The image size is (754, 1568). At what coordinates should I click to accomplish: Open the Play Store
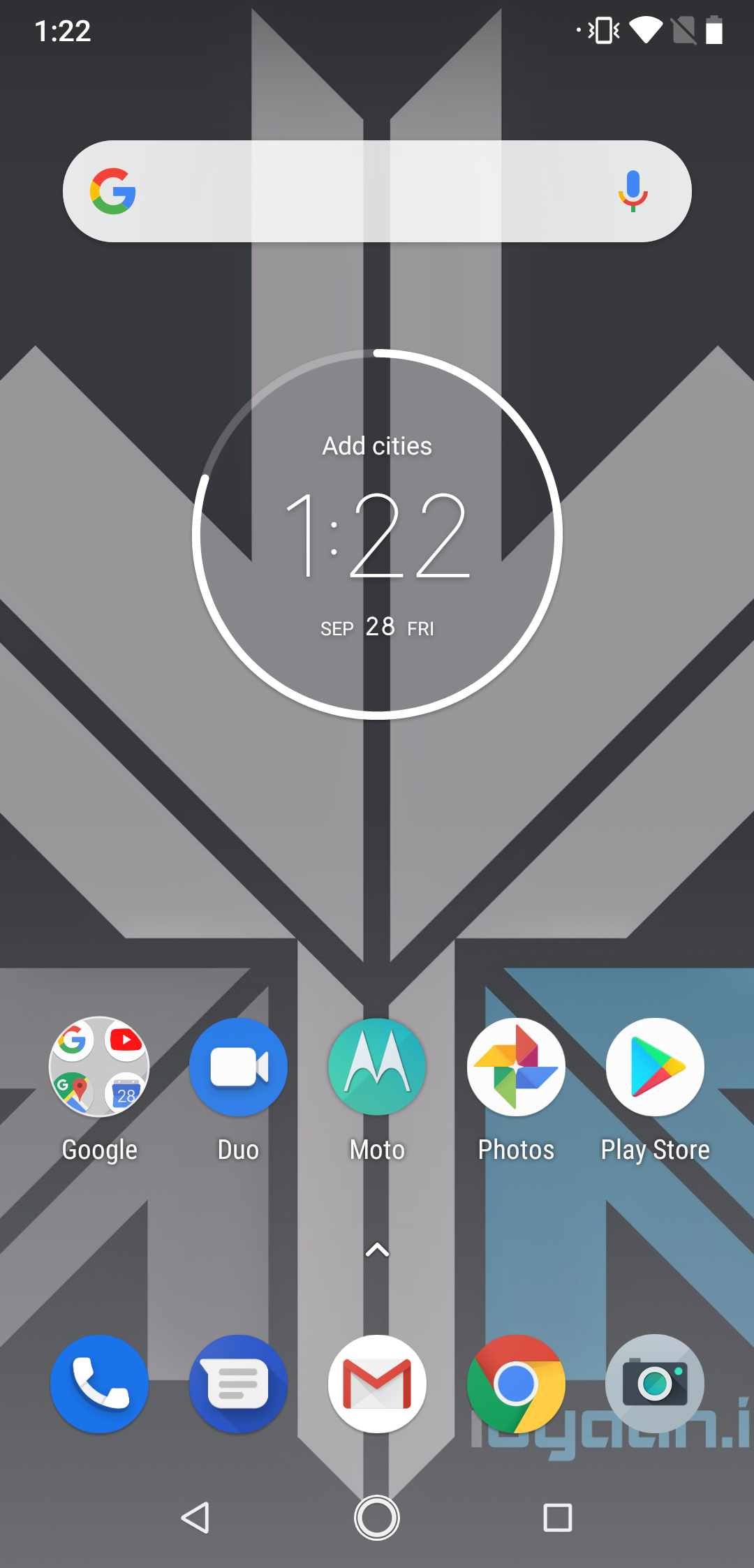[655, 1067]
